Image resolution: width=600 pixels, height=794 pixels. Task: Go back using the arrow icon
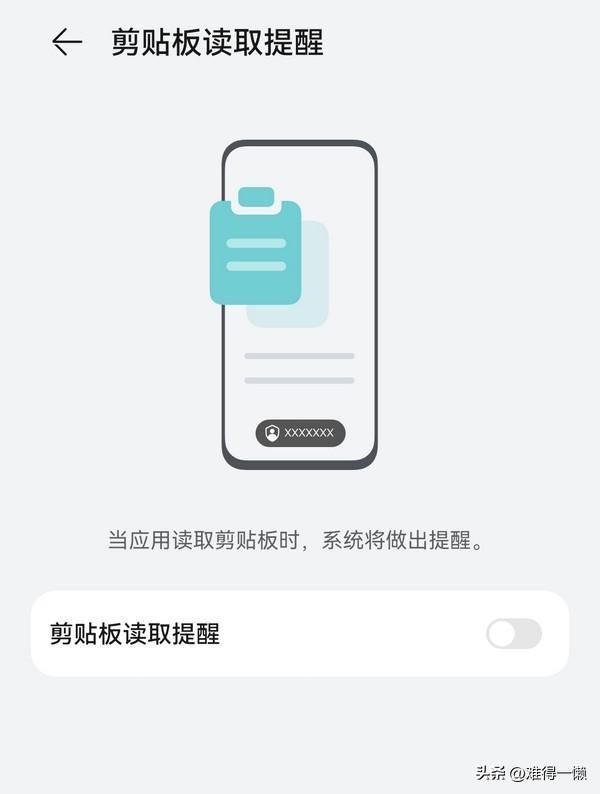pyautogui.click(x=66, y=42)
